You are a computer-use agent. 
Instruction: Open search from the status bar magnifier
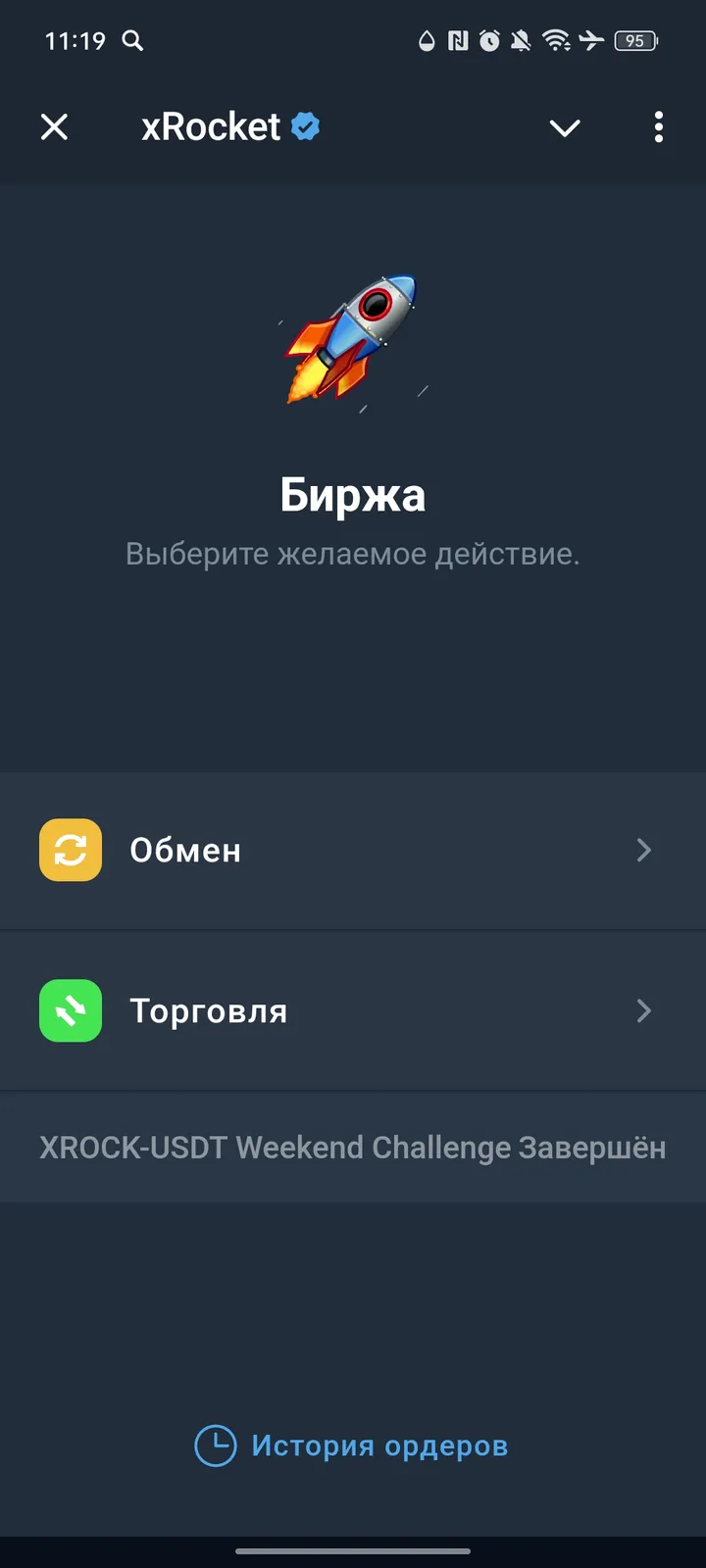[133, 41]
